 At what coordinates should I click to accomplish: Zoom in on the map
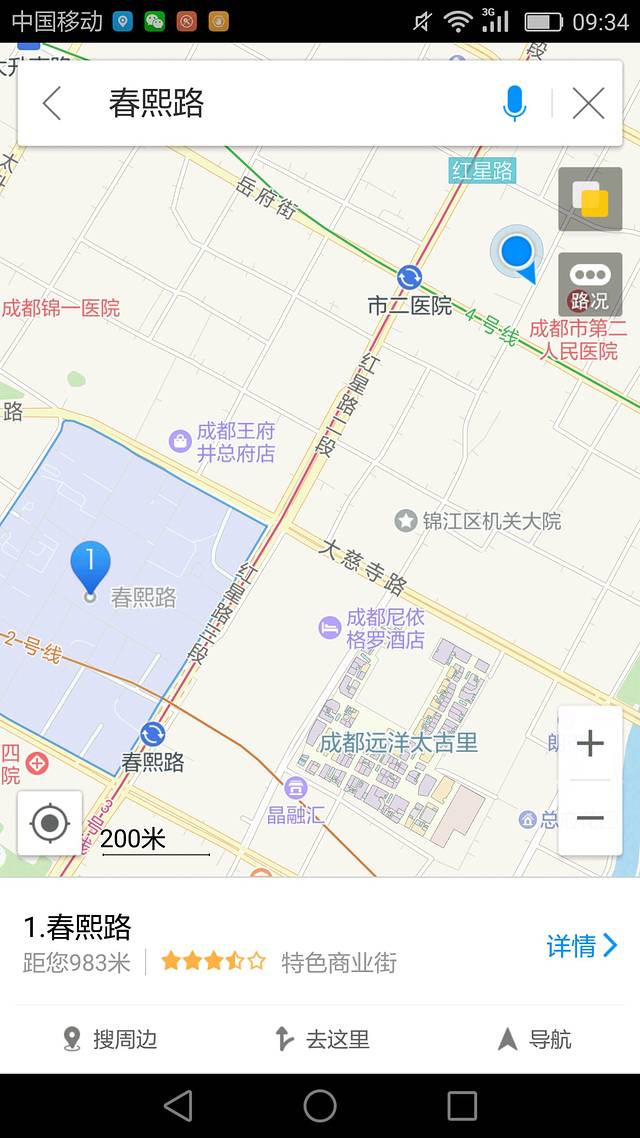pos(590,743)
